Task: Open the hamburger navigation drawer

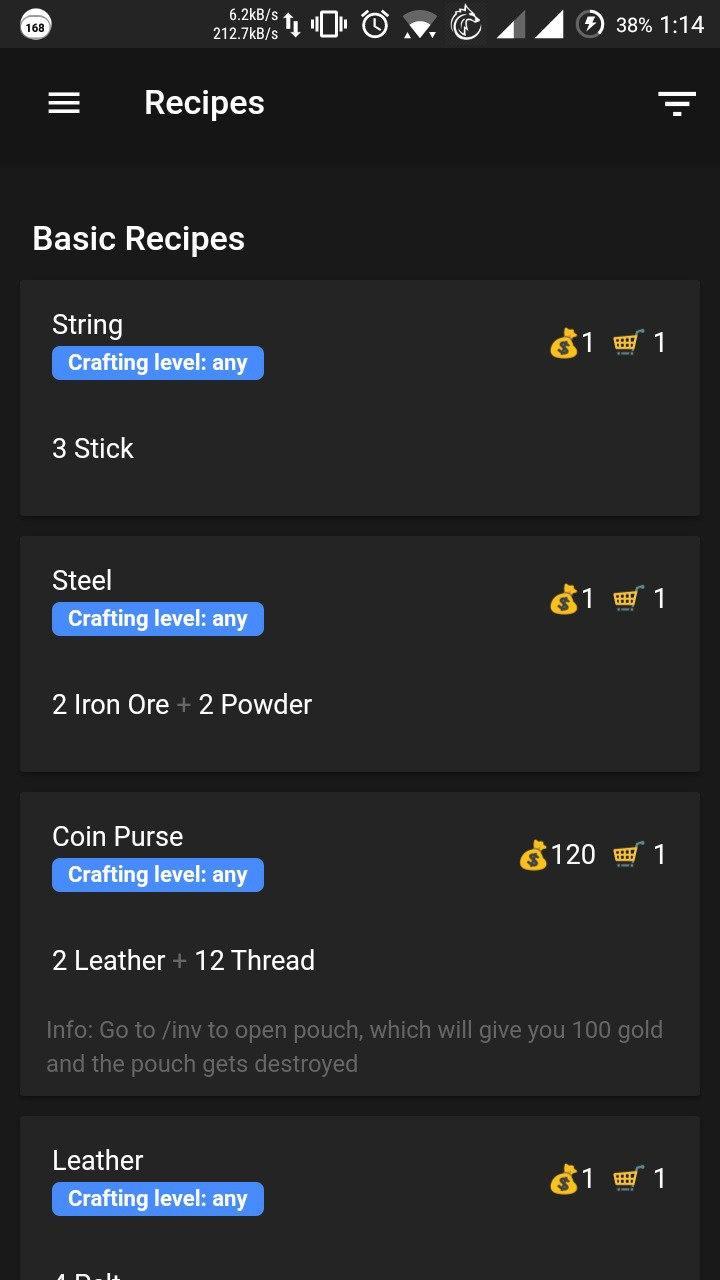Action: [x=64, y=103]
